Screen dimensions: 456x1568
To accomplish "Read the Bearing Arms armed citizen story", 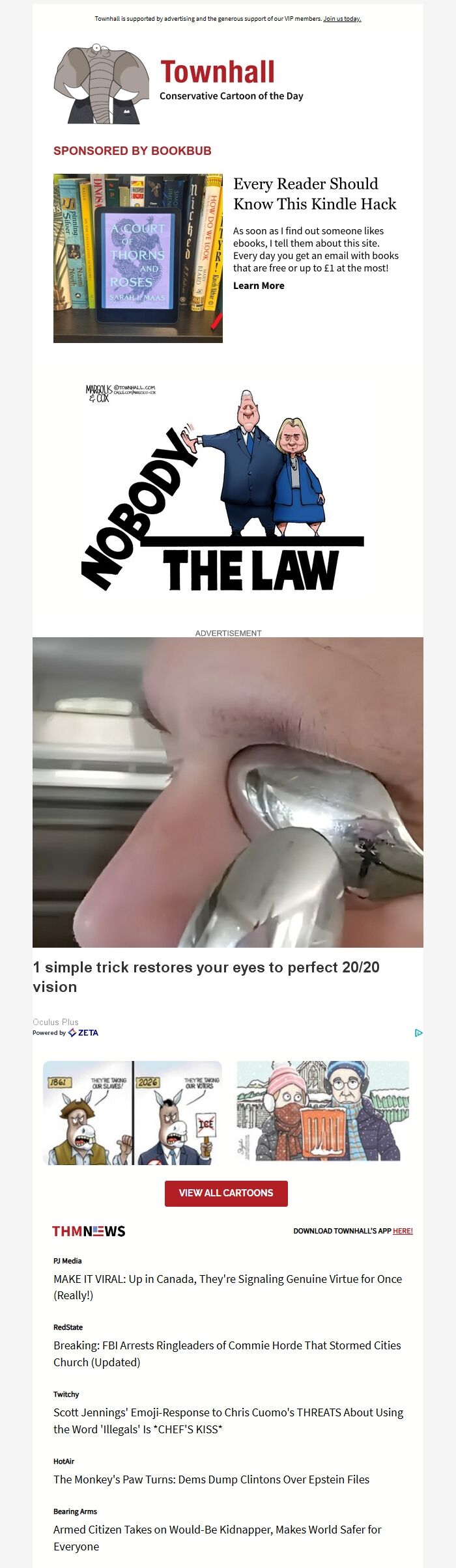I will tap(217, 1537).
